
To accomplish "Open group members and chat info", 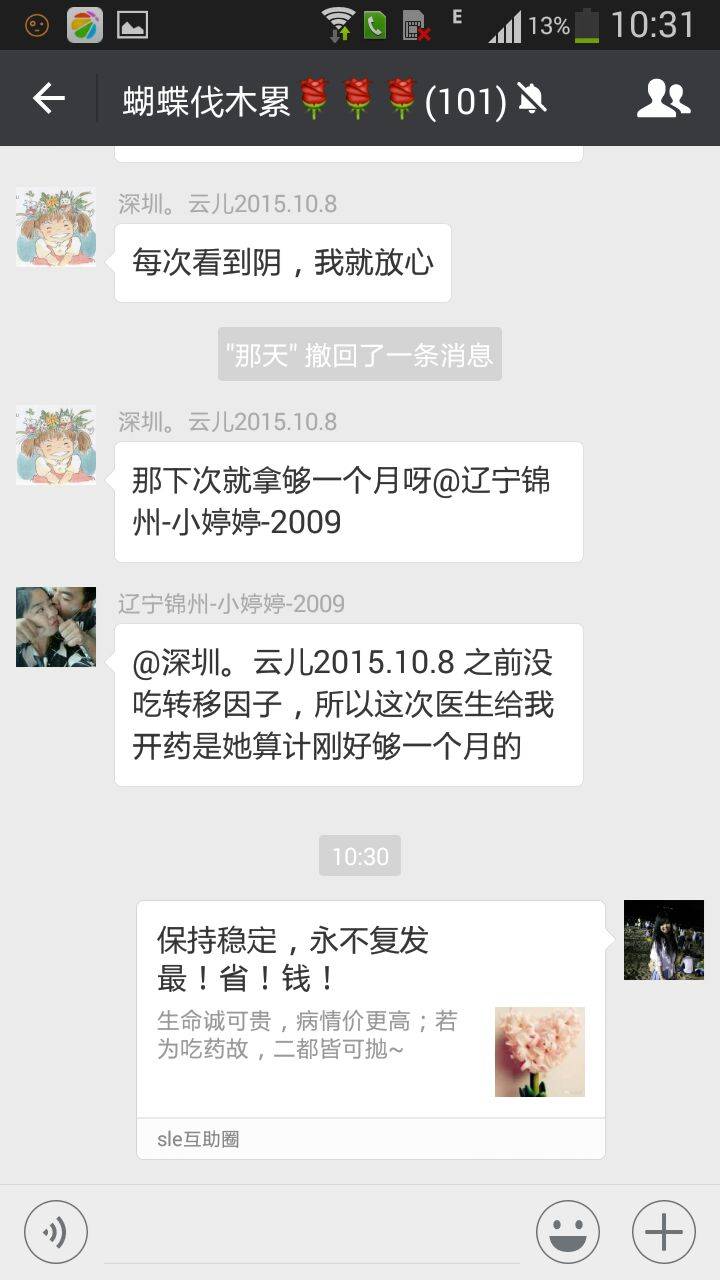I will tap(663, 98).
